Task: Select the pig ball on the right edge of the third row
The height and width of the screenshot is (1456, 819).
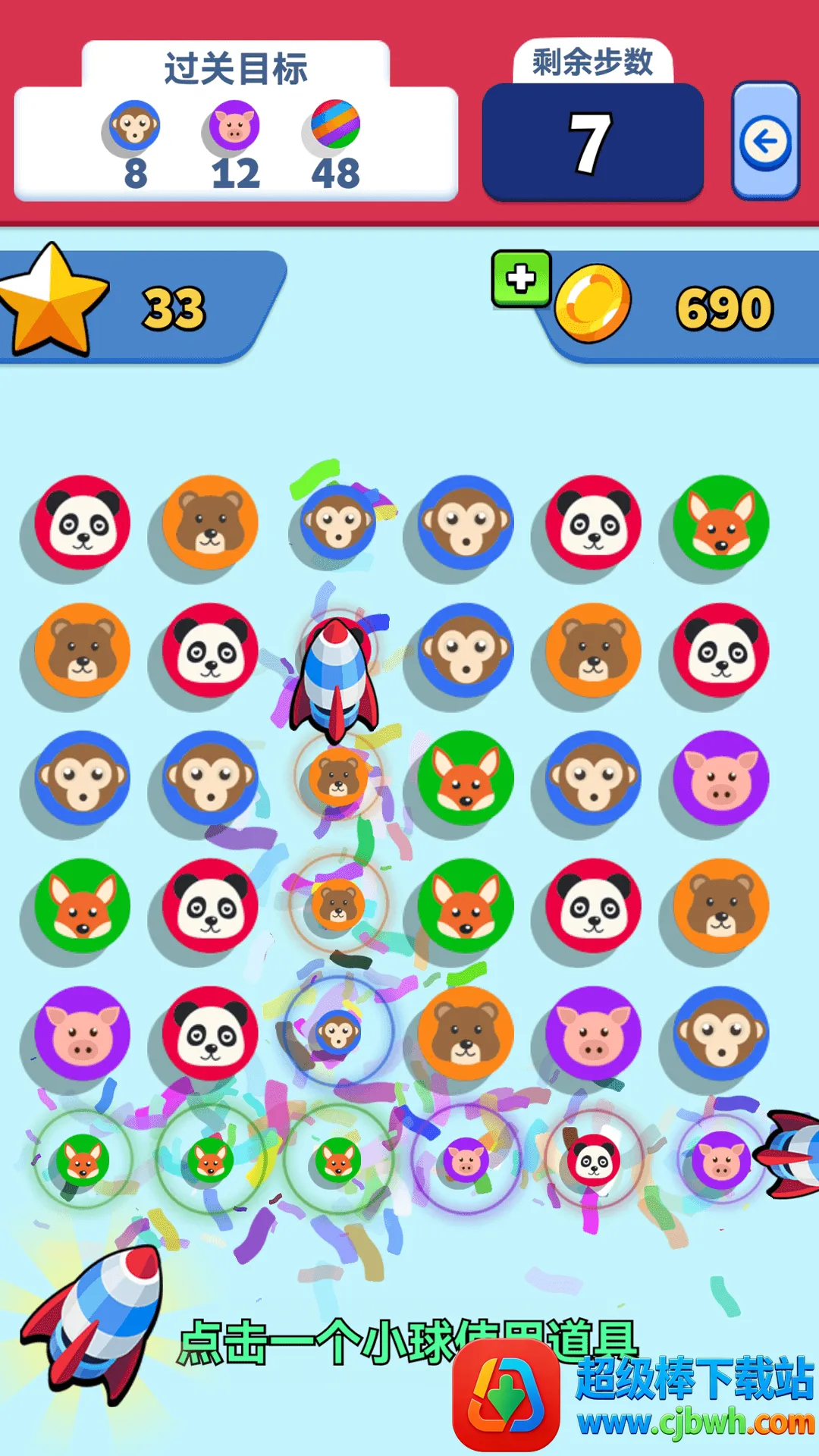Action: [721, 777]
